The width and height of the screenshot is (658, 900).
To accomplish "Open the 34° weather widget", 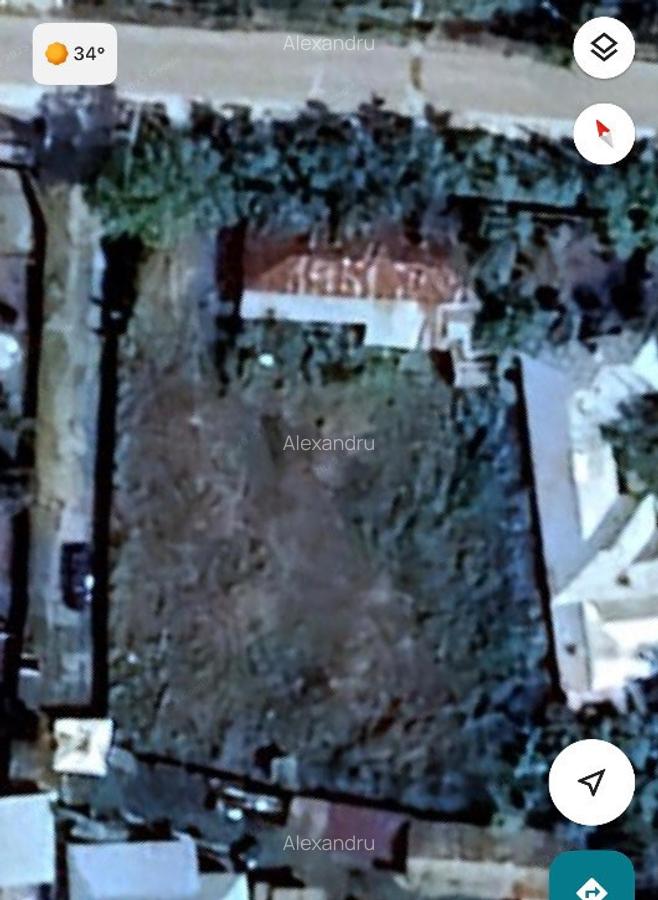I will [75, 53].
